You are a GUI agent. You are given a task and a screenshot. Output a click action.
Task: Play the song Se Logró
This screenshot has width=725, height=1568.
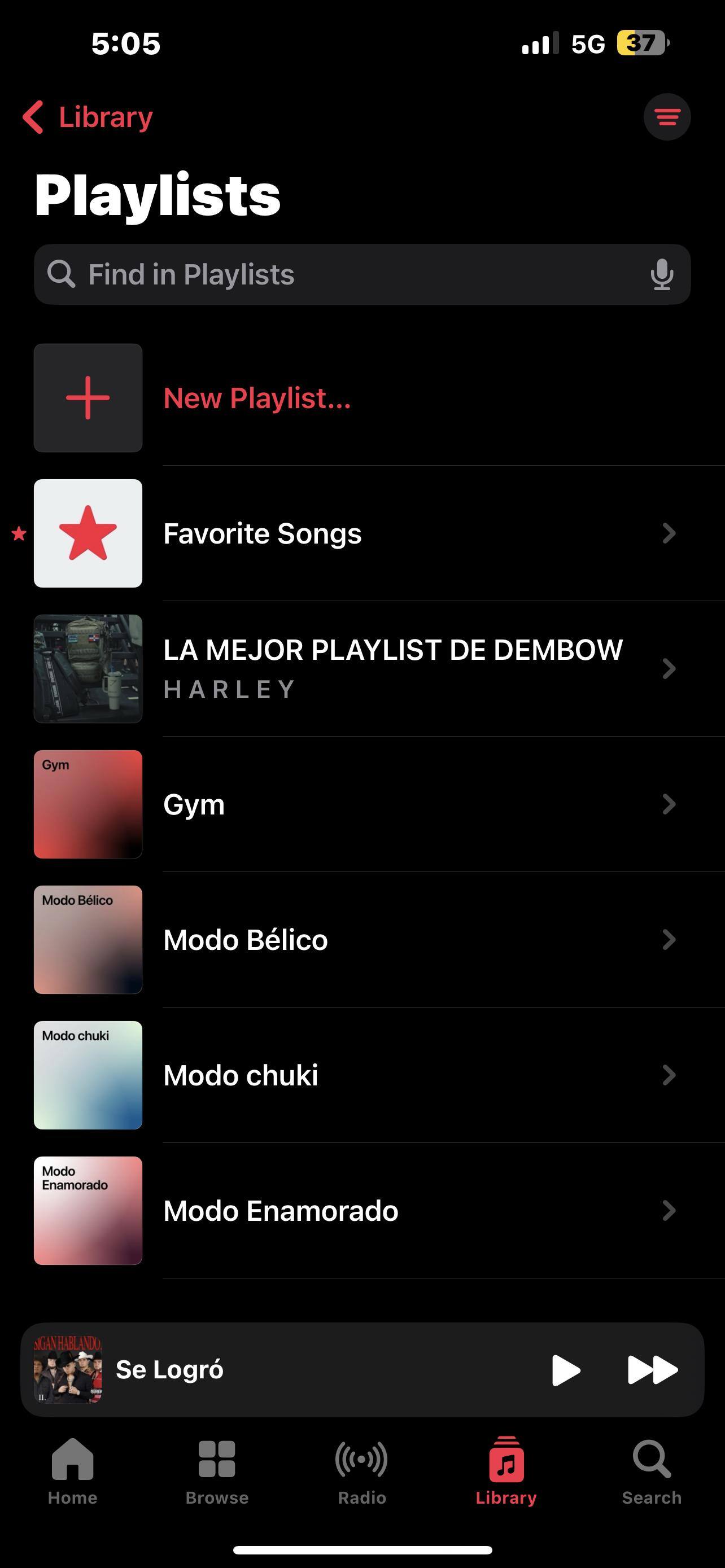pos(566,1370)
